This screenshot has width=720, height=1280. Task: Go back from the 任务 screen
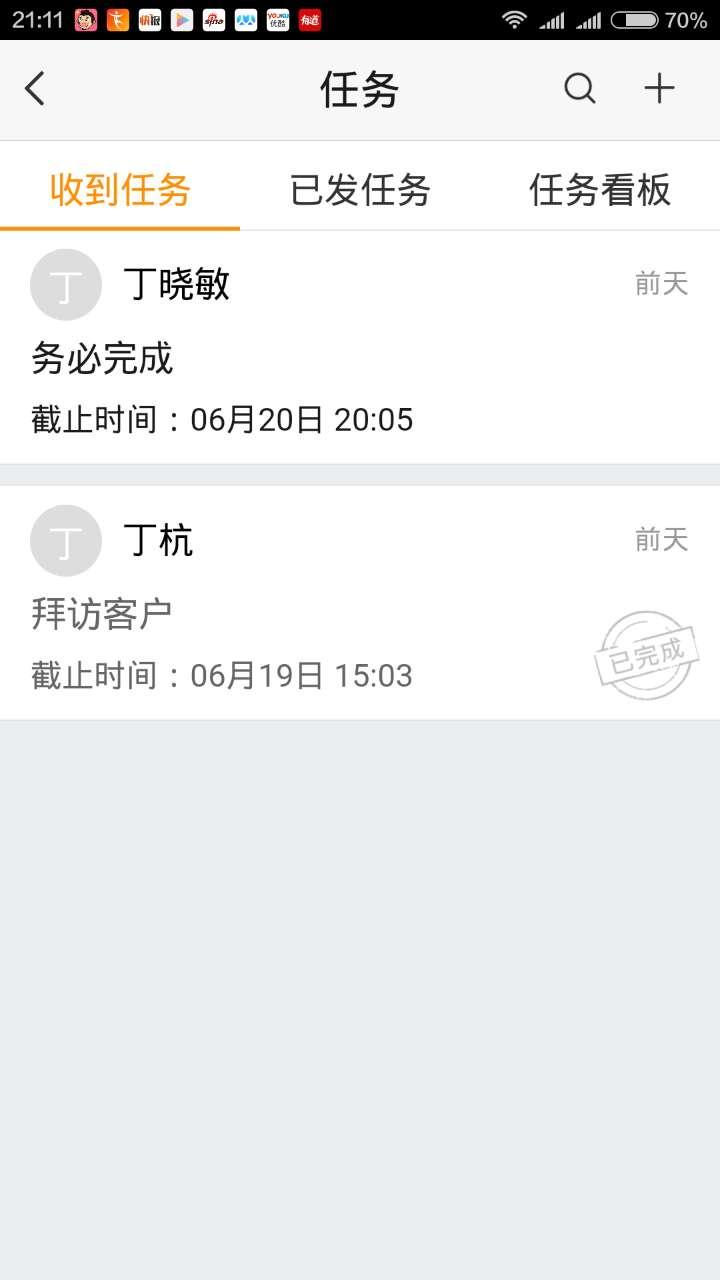coord(35,89)
